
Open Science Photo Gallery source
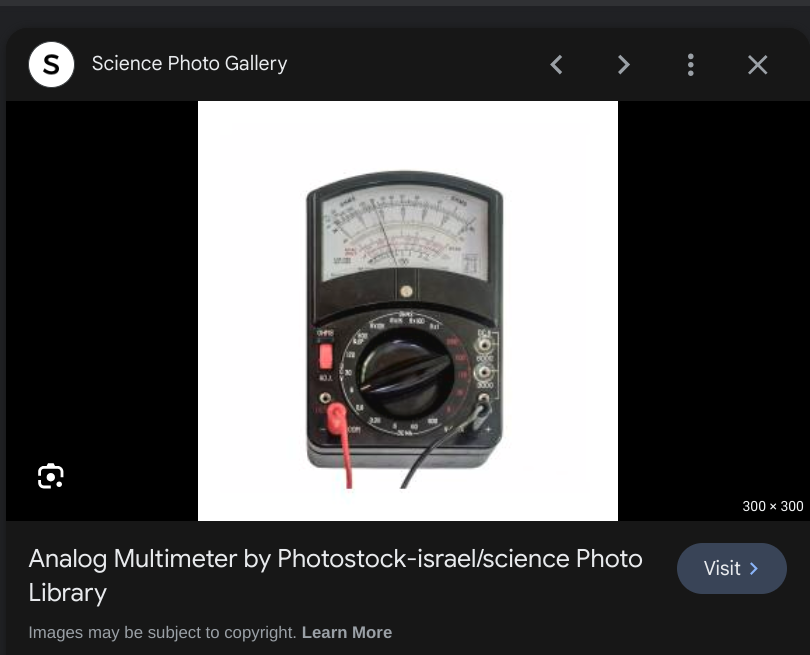coord(189,64)
